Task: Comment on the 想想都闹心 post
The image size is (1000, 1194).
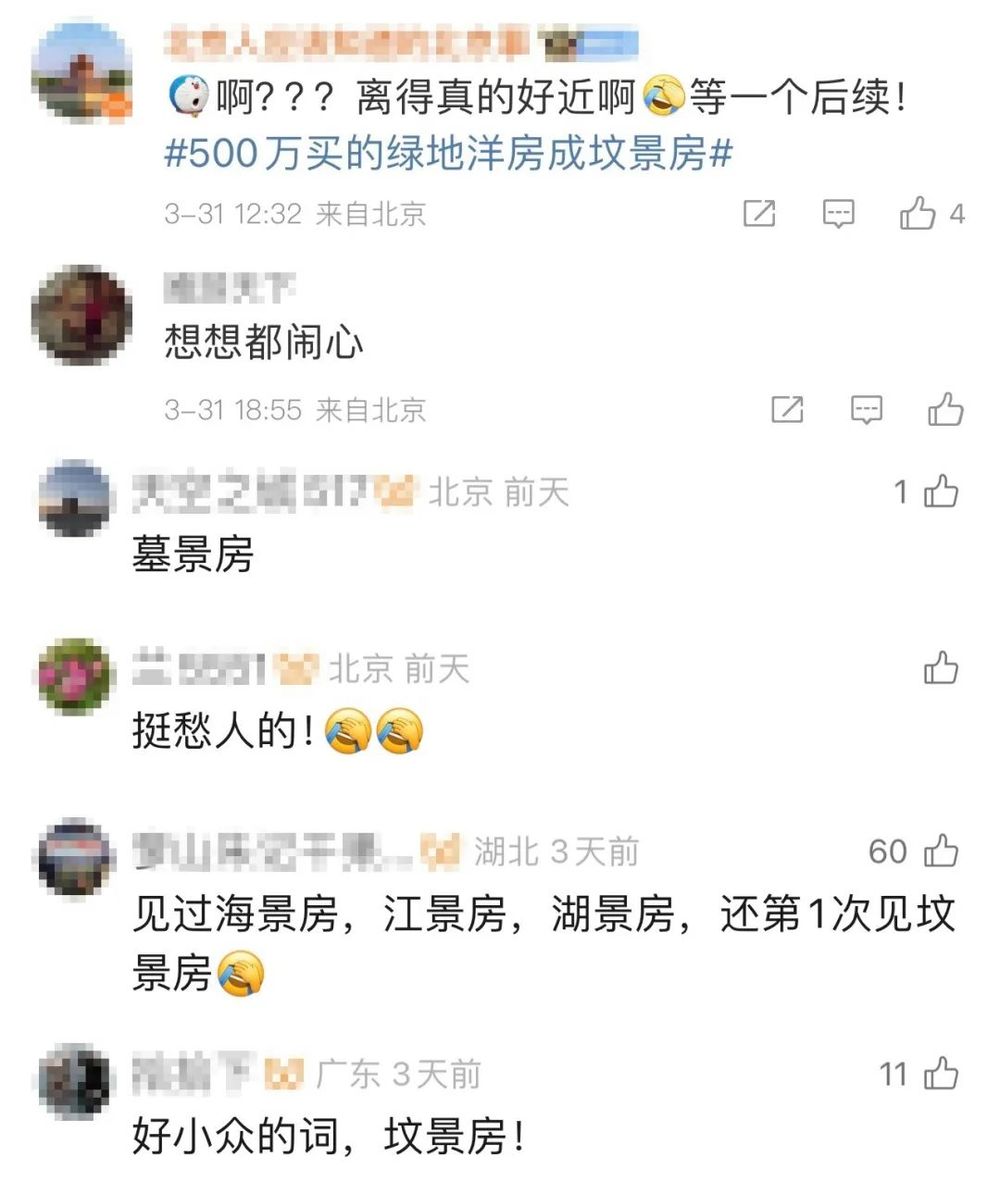Action: point(866,409)
